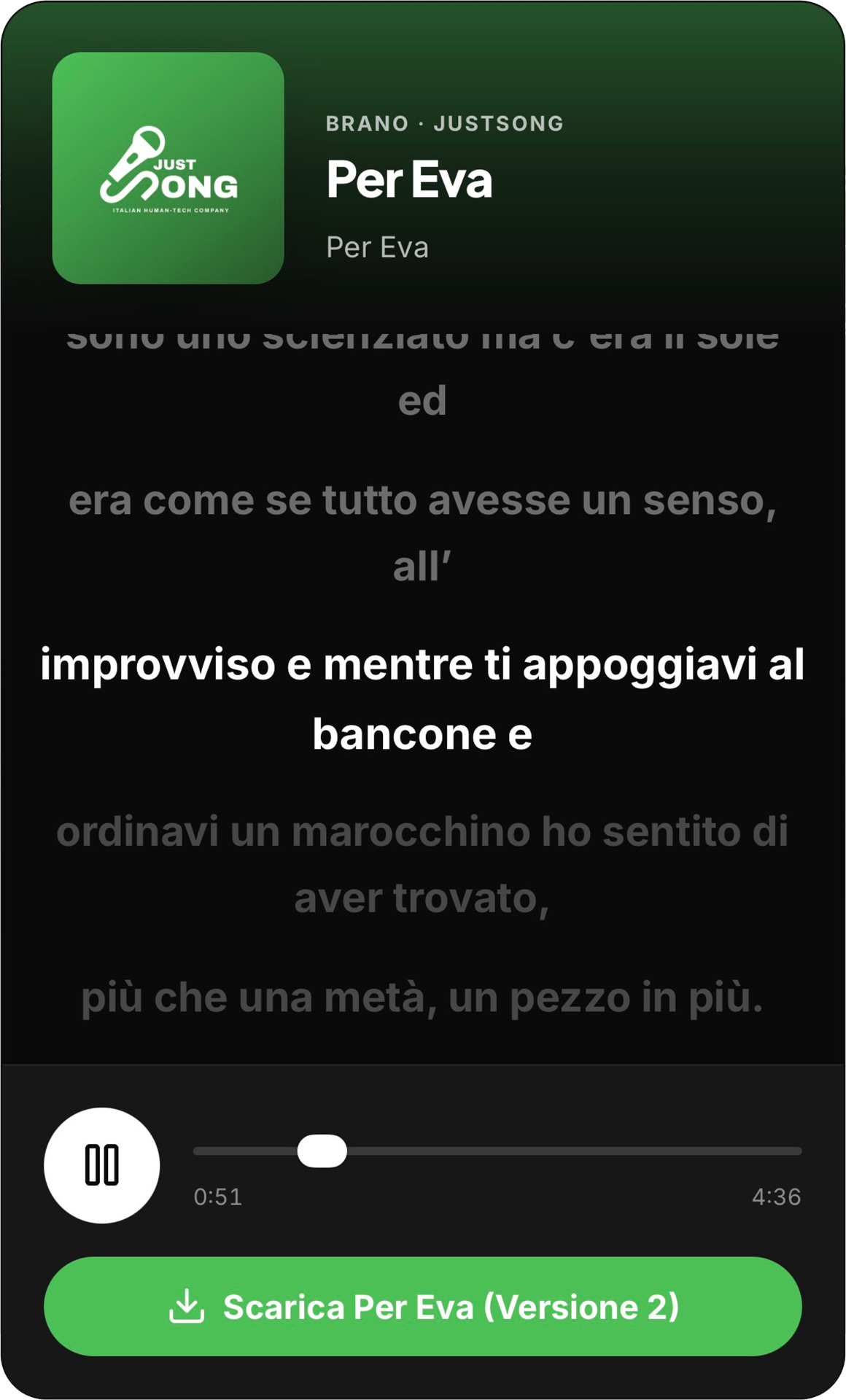
Task: Click the BRANO · JUSTSONG label
Action: tap(445, 122)
